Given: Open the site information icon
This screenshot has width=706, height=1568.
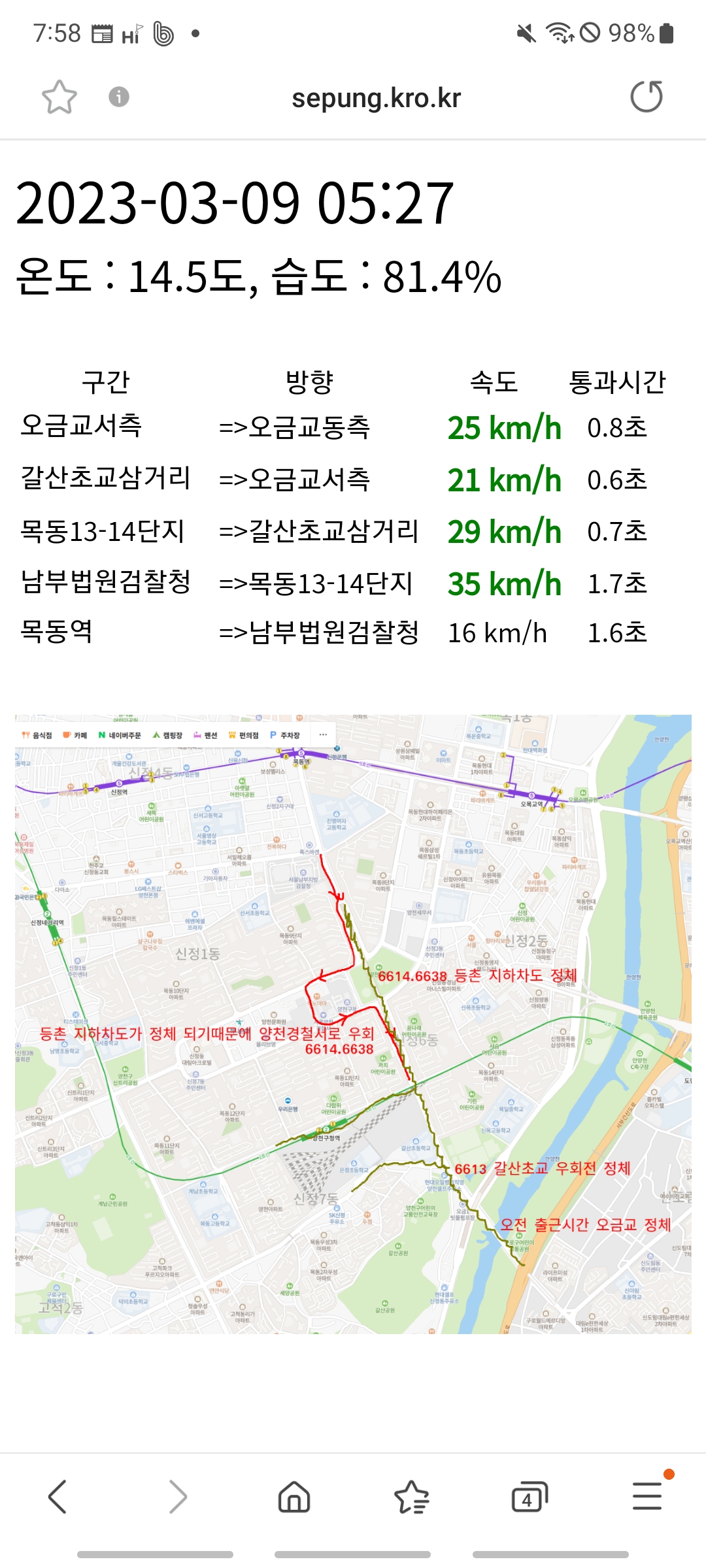Looking at the screenshot, I should (x=118, y=97).
